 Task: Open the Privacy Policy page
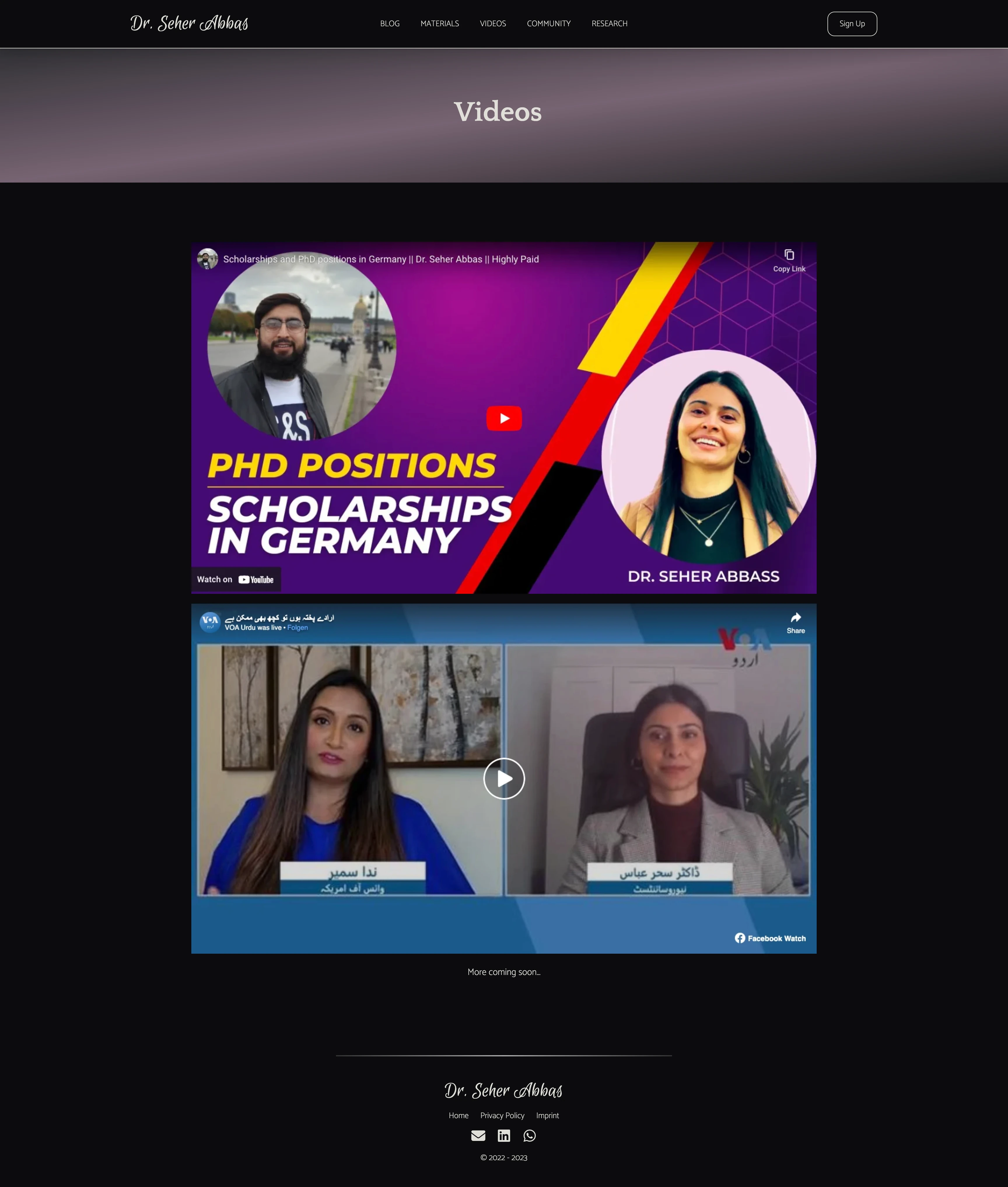coord(502,1116)
